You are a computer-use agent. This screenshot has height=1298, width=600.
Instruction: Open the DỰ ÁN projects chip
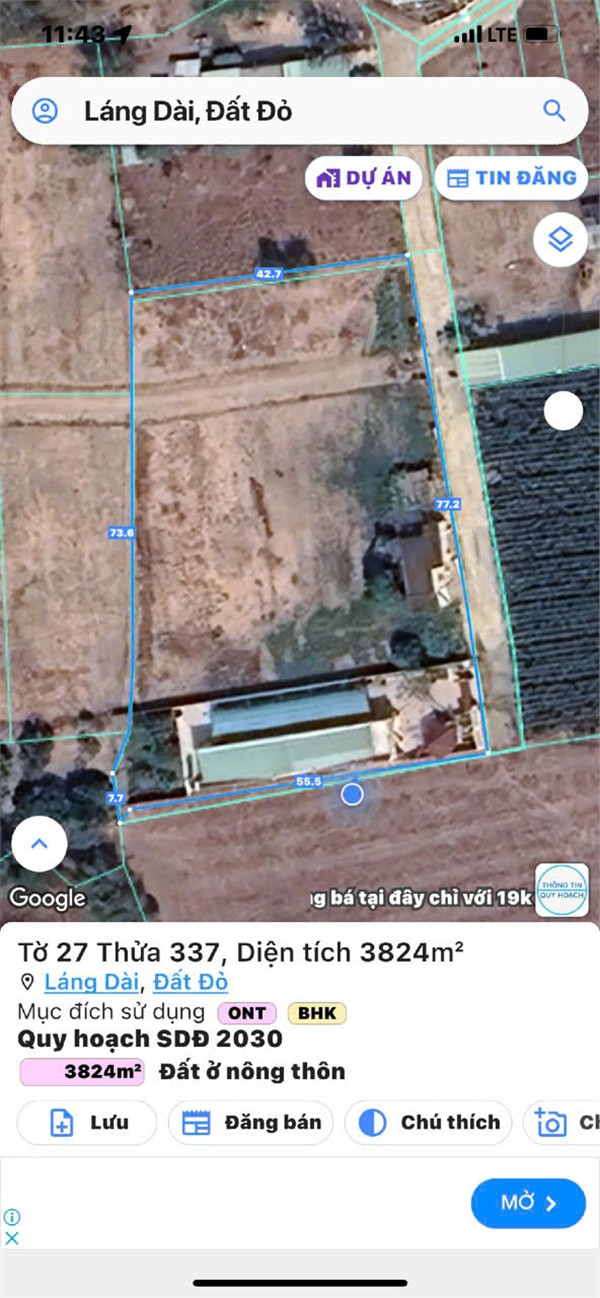[x=364, y=179]
